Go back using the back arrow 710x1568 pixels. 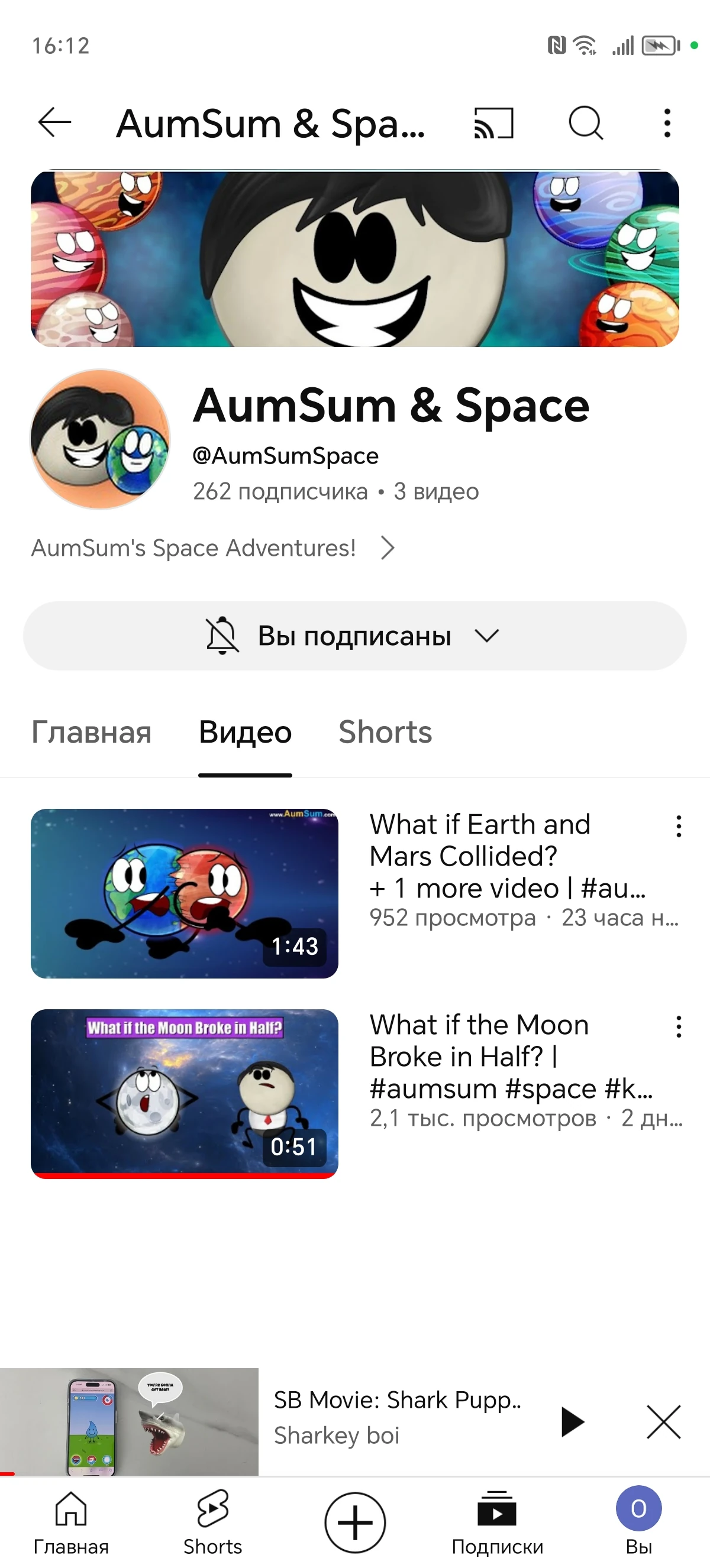coord(53,124)
